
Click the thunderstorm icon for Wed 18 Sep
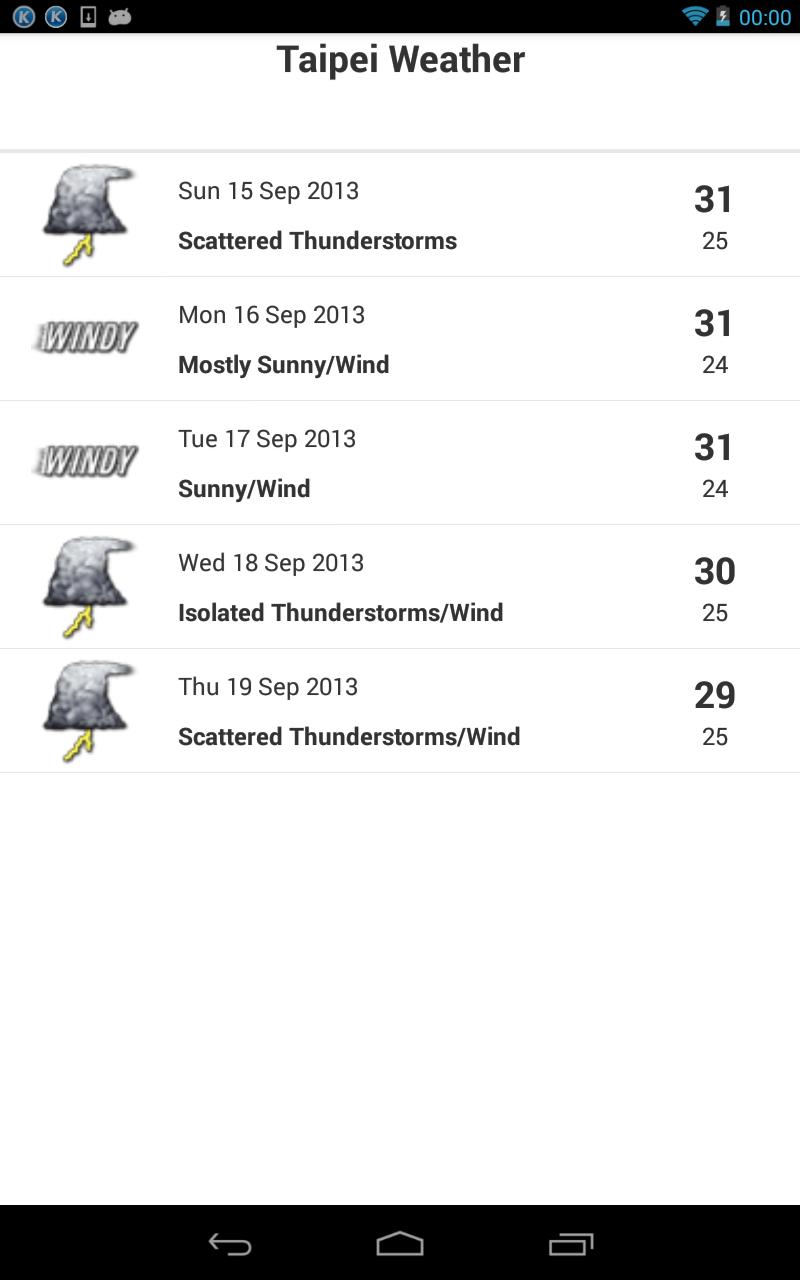85,585
